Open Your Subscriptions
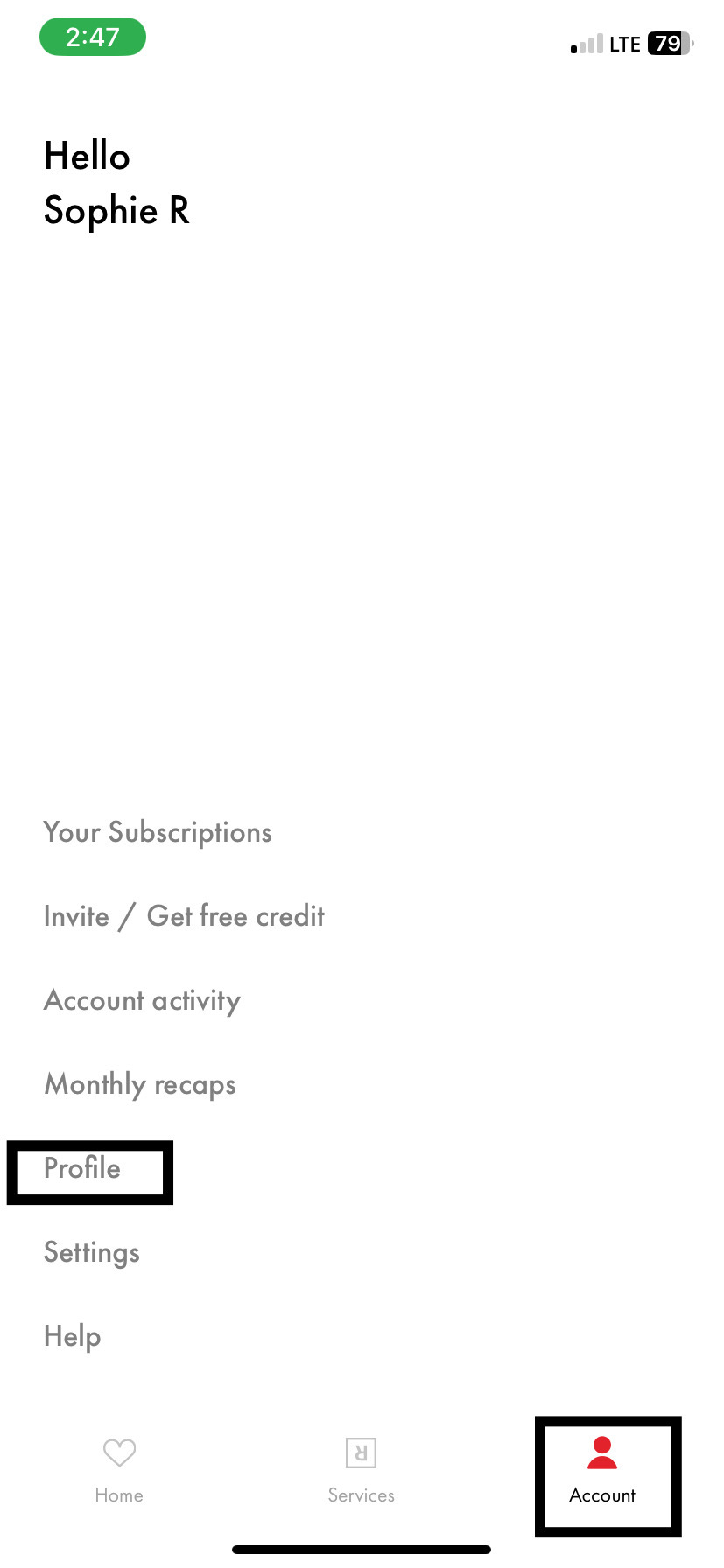 click(x=158, y=832)
